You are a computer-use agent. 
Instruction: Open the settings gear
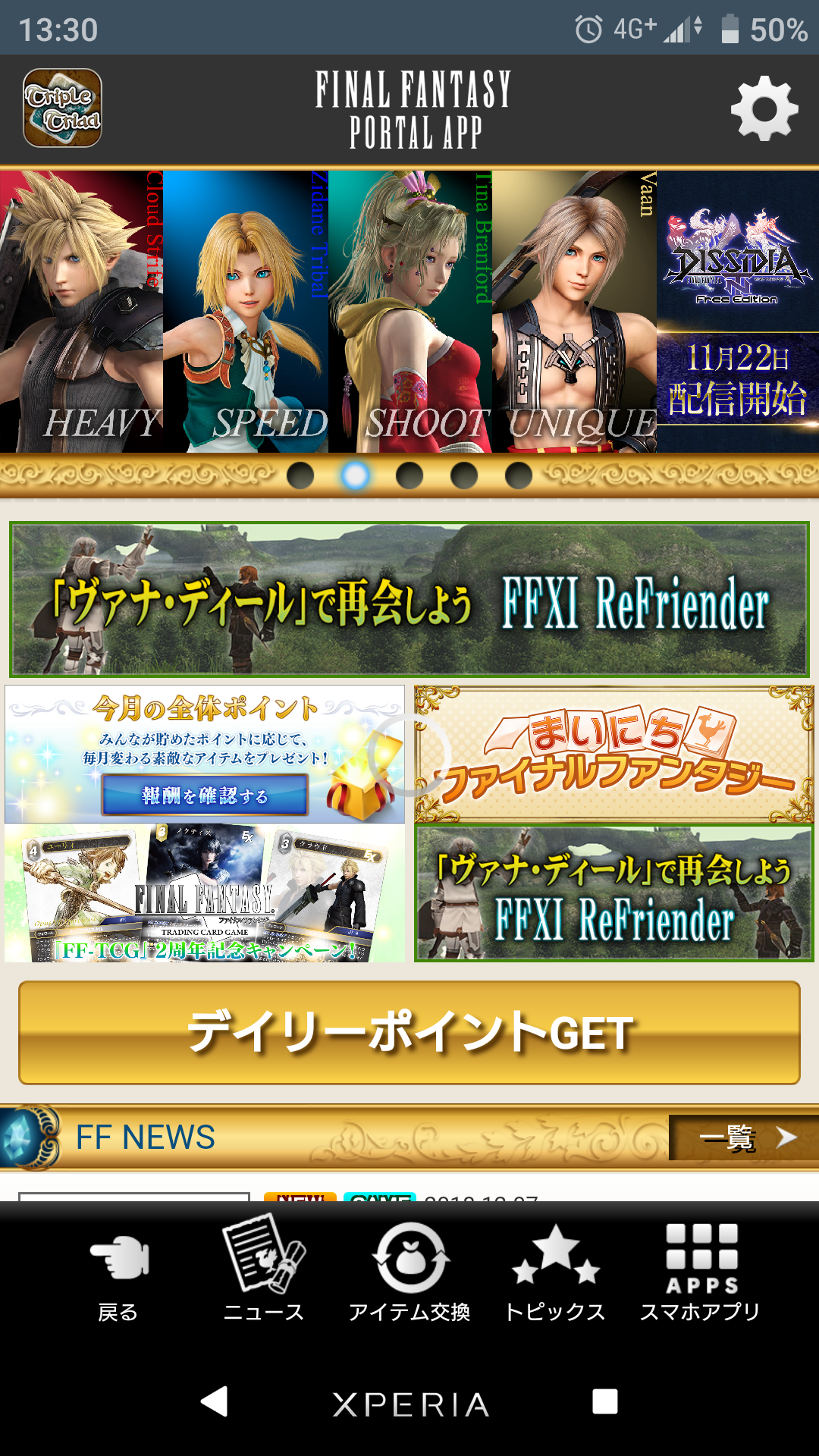(x=764, y=108)
